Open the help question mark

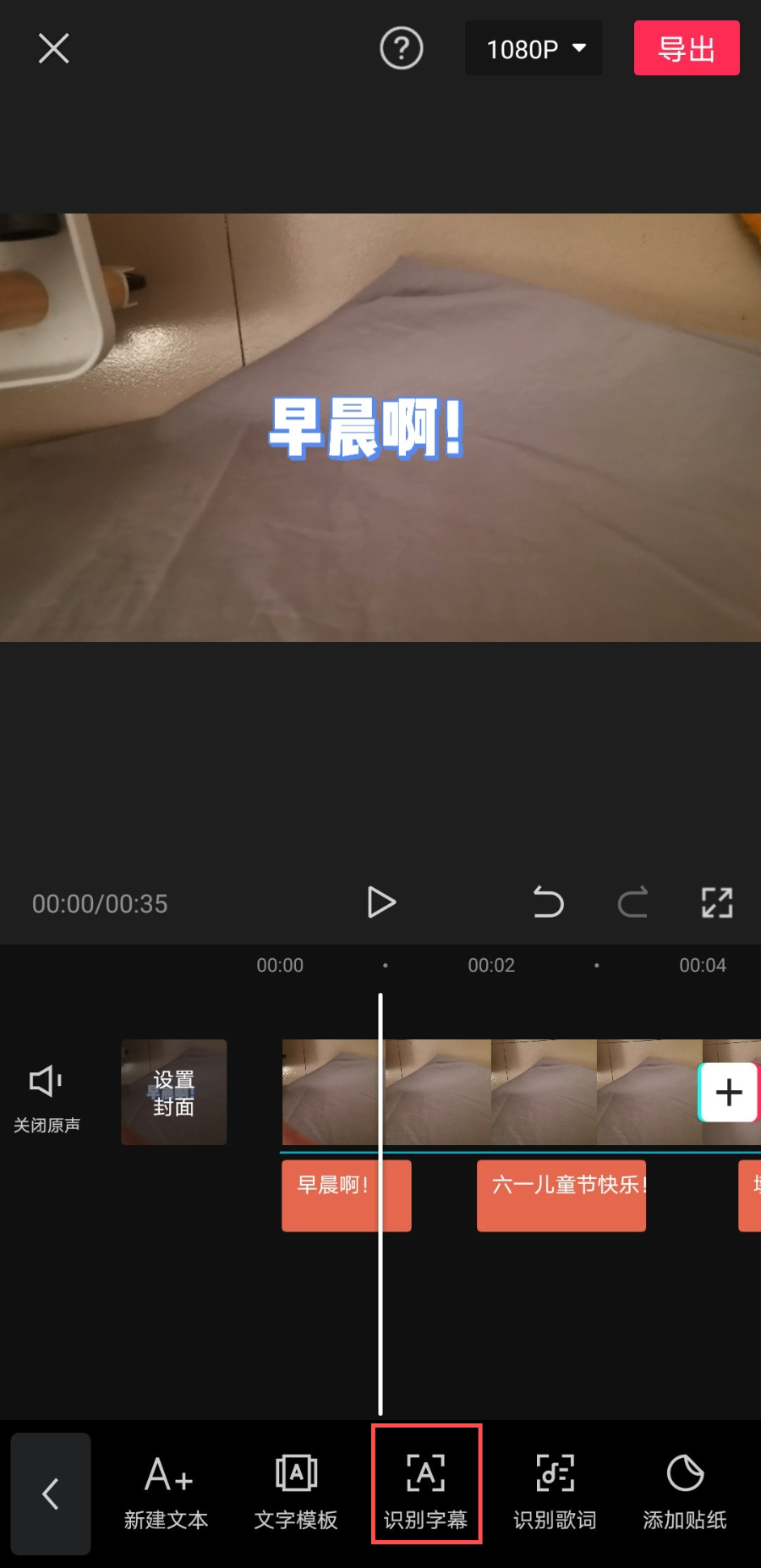401,48
